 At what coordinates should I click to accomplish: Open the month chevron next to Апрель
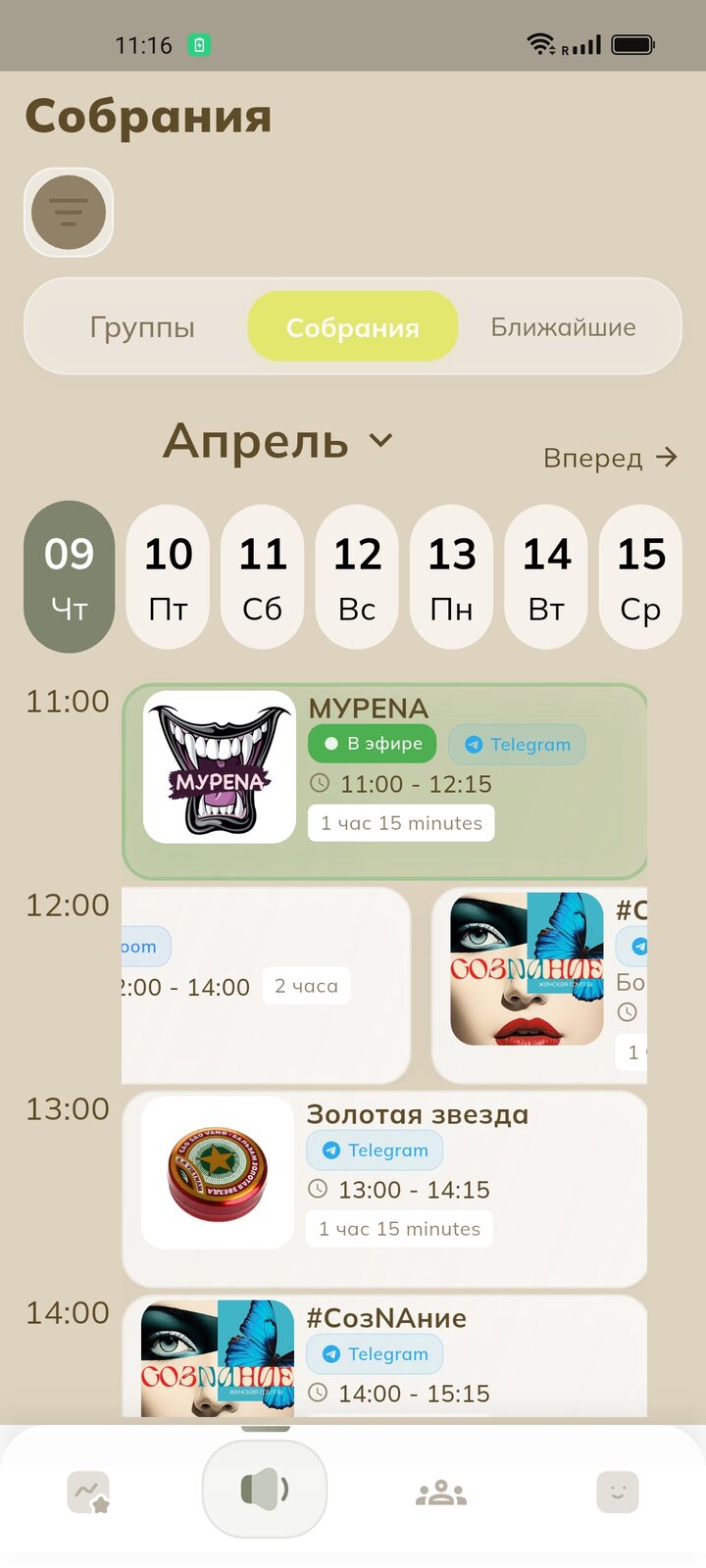[x=382, y=444]
